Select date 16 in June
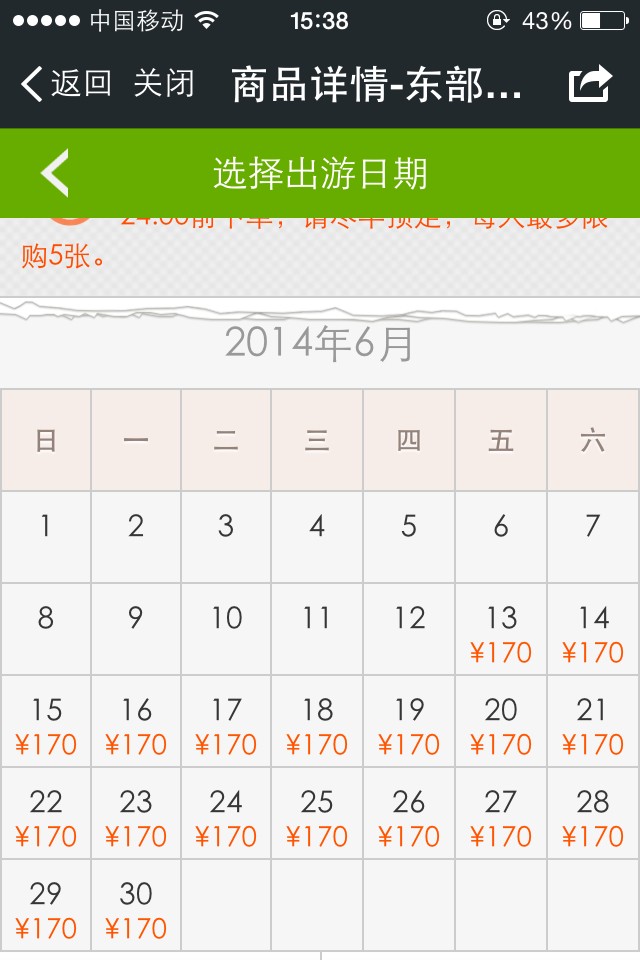640x960 pixels. (x=136, y=723)
